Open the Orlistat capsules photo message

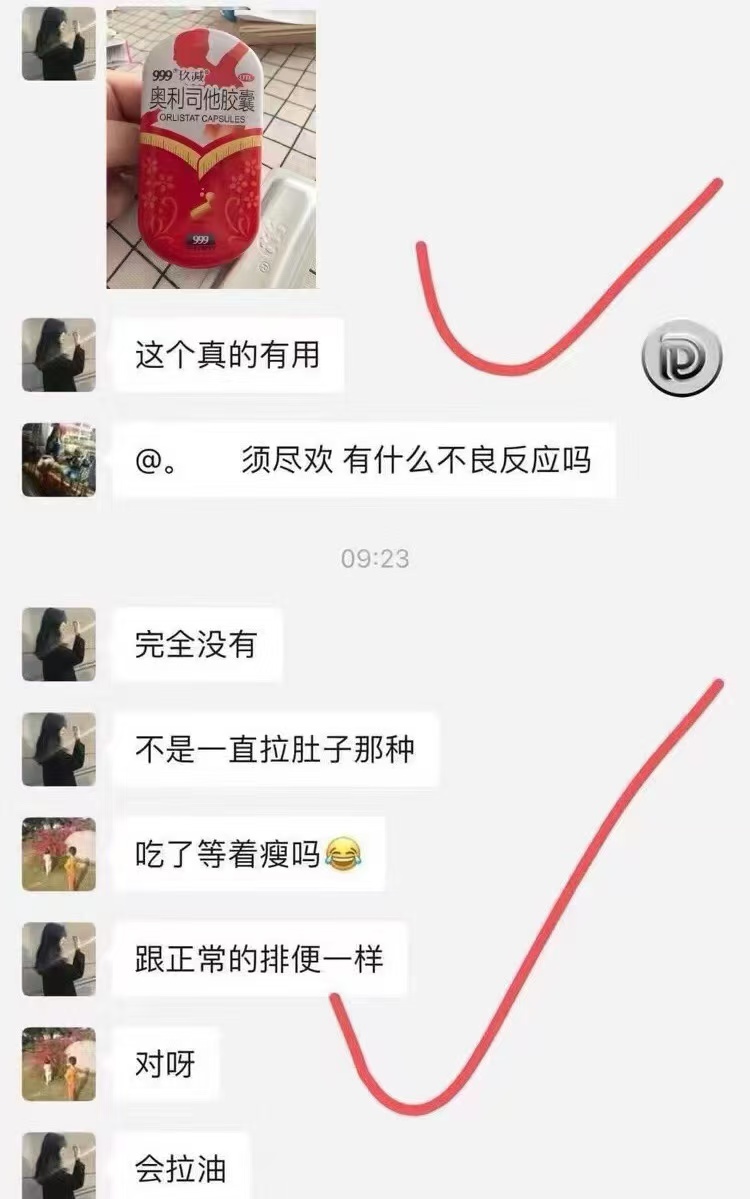tap(211, 148)
